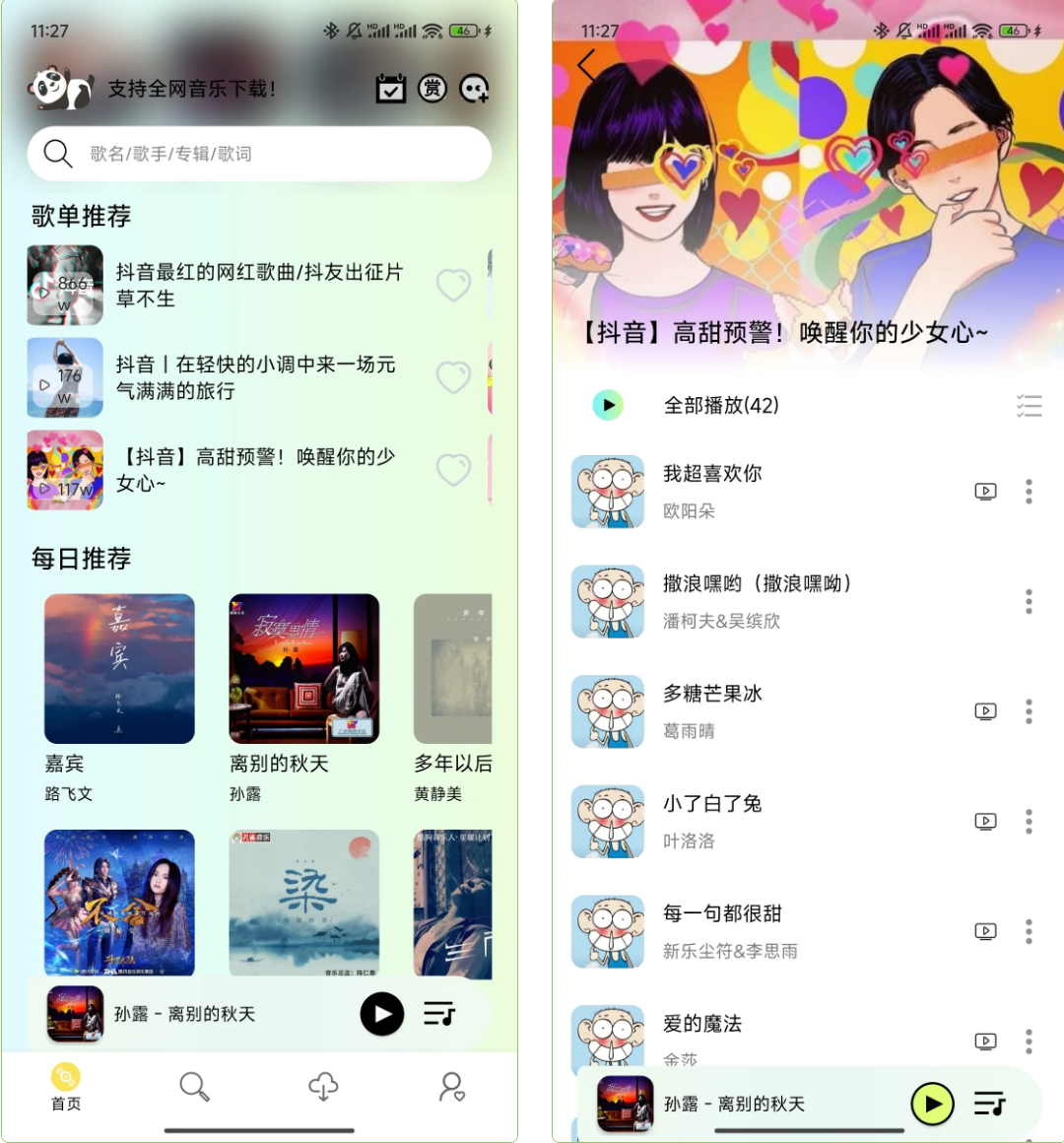1064x1143 pixels.
Task: Tap the multi-select icon beside 全部播放(42)
Action: click(x=1029, y=405)
